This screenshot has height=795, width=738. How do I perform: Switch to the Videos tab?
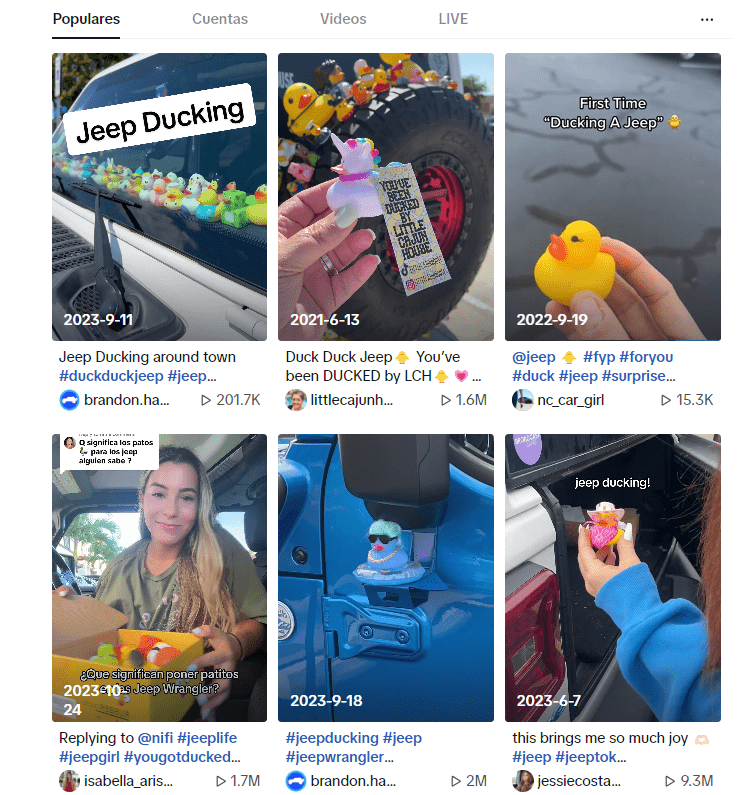pos(343,19)
